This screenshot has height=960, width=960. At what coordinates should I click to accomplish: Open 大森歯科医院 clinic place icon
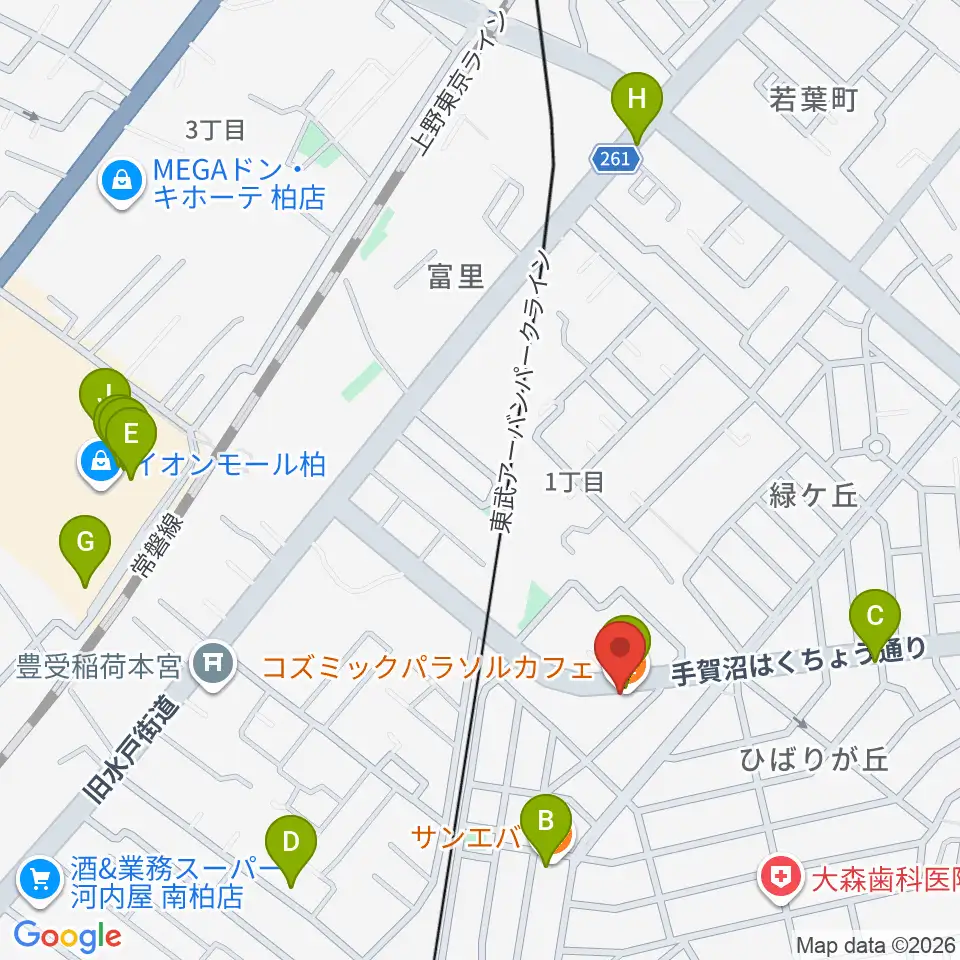pyautogui.click(x=781, y=878)
